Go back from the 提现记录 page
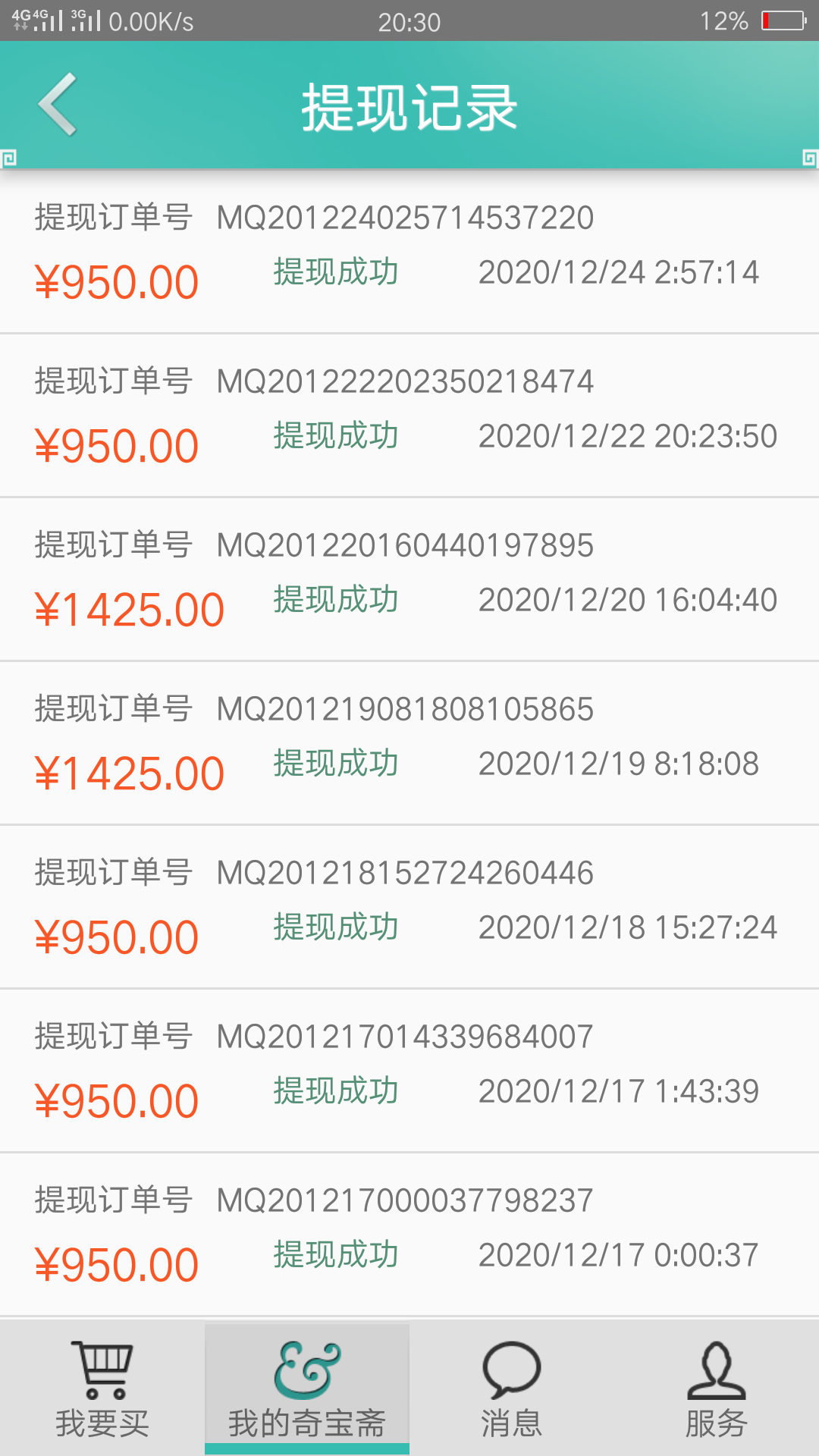The image size is (819, 1456). click(x=58, y=105)
